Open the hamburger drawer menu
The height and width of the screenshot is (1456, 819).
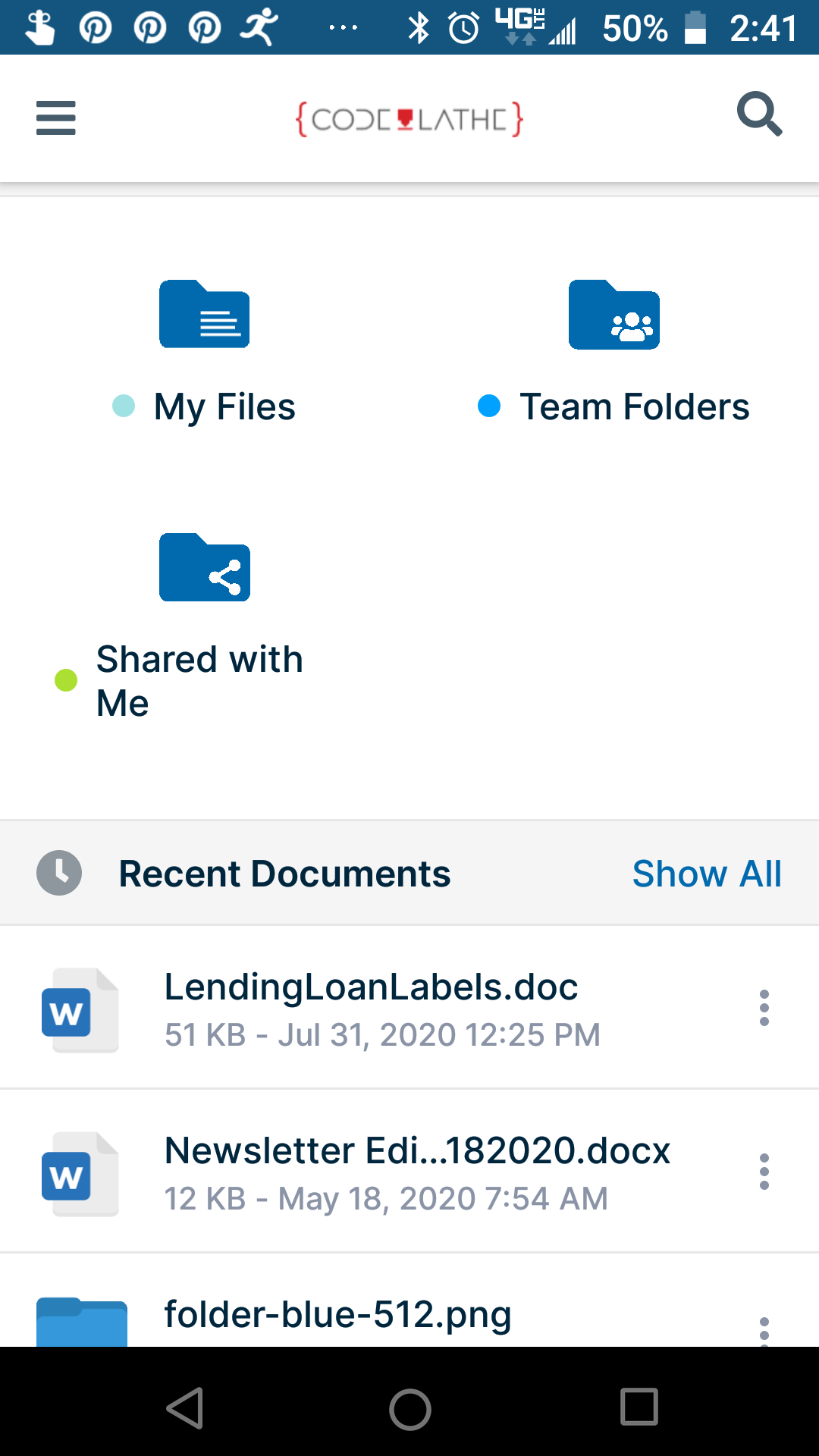(x=56, y=118)
